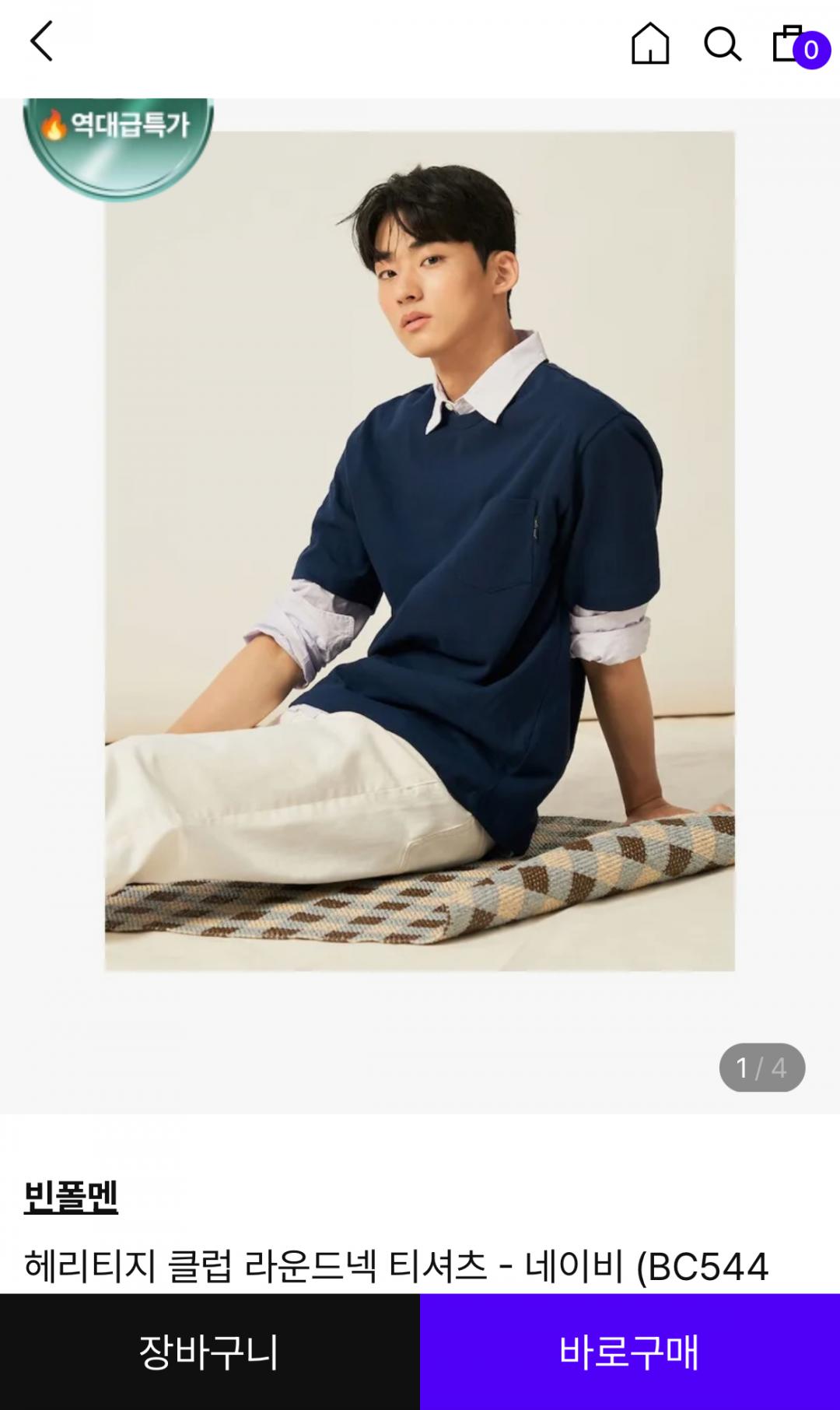Open the shopping bag cart

coord(792,44)
